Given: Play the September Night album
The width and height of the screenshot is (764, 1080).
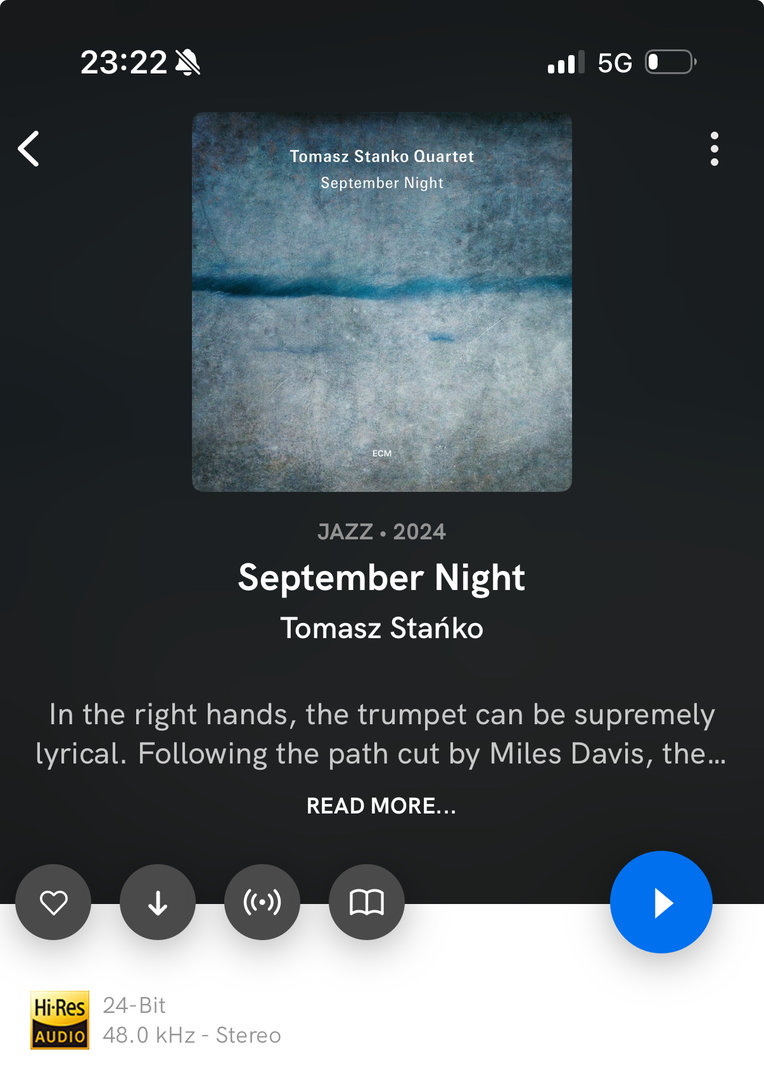Looking at the screenshot, I should tap(661, 902).
